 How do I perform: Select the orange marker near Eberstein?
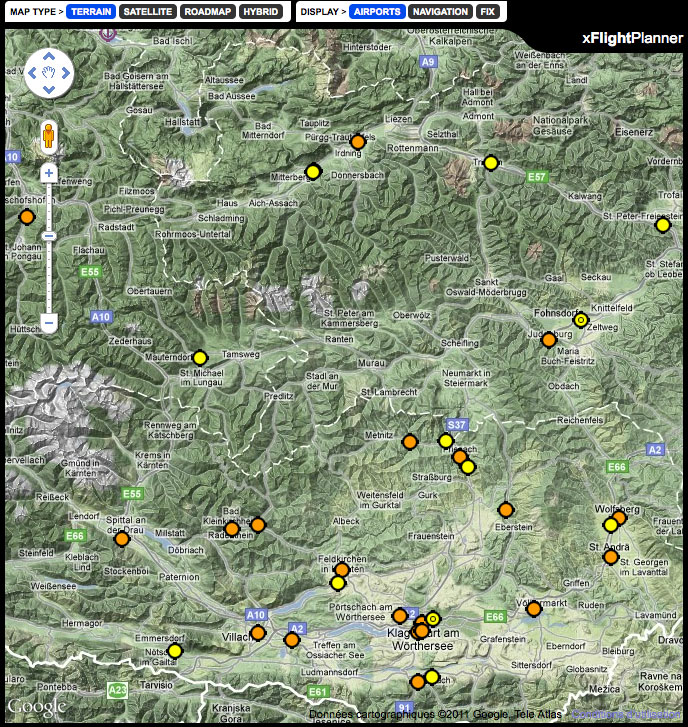tap(506, 510)
